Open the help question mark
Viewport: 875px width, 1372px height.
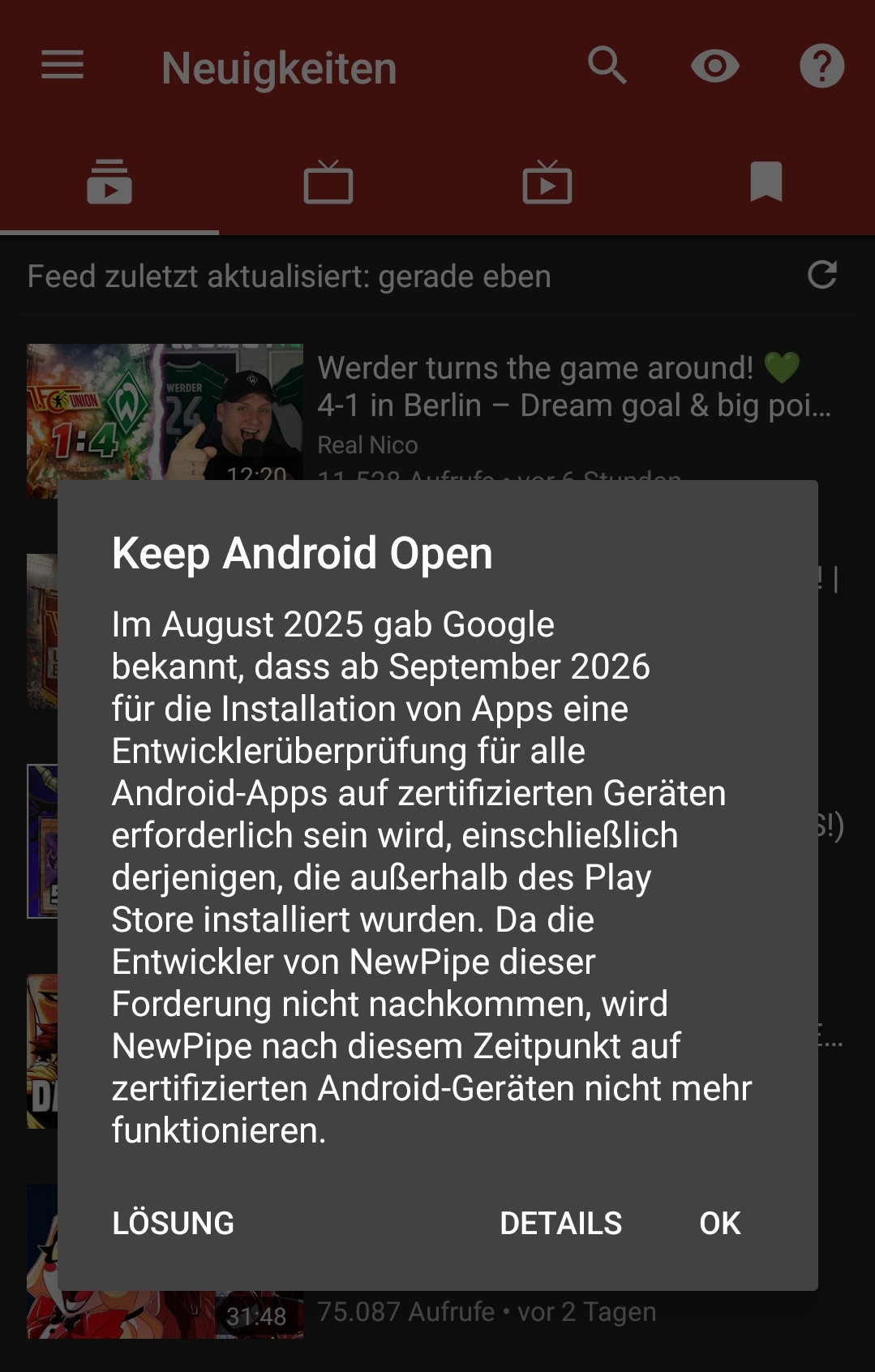click(821, 66)
